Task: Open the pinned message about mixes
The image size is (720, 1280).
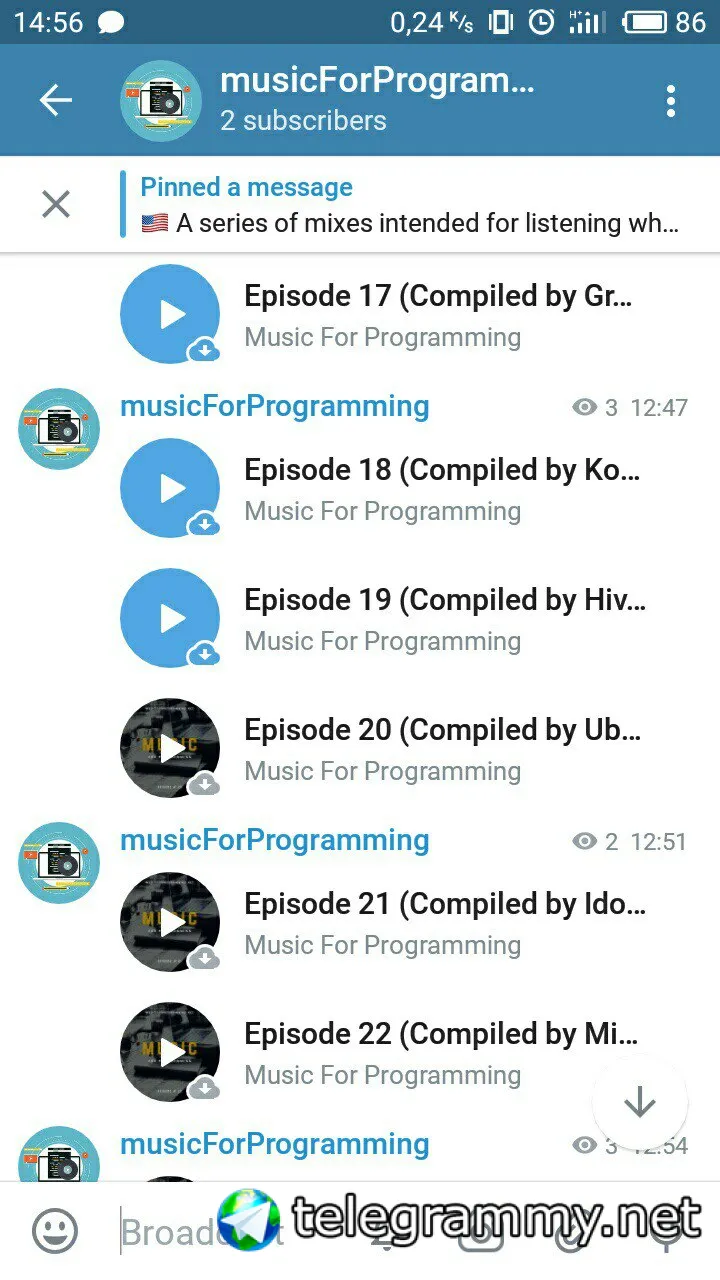Action: click(410, 205)
